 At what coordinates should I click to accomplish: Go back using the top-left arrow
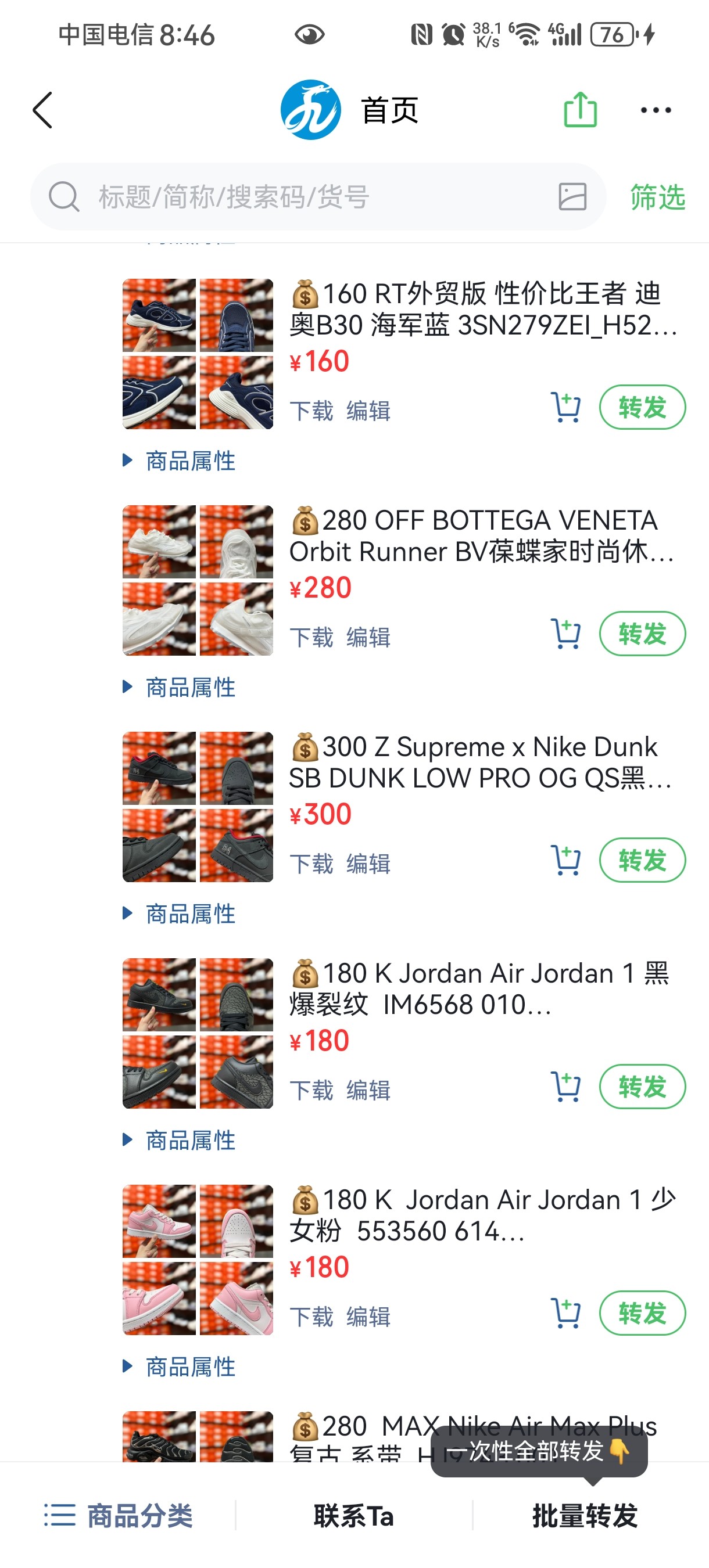tap(42, 110)
